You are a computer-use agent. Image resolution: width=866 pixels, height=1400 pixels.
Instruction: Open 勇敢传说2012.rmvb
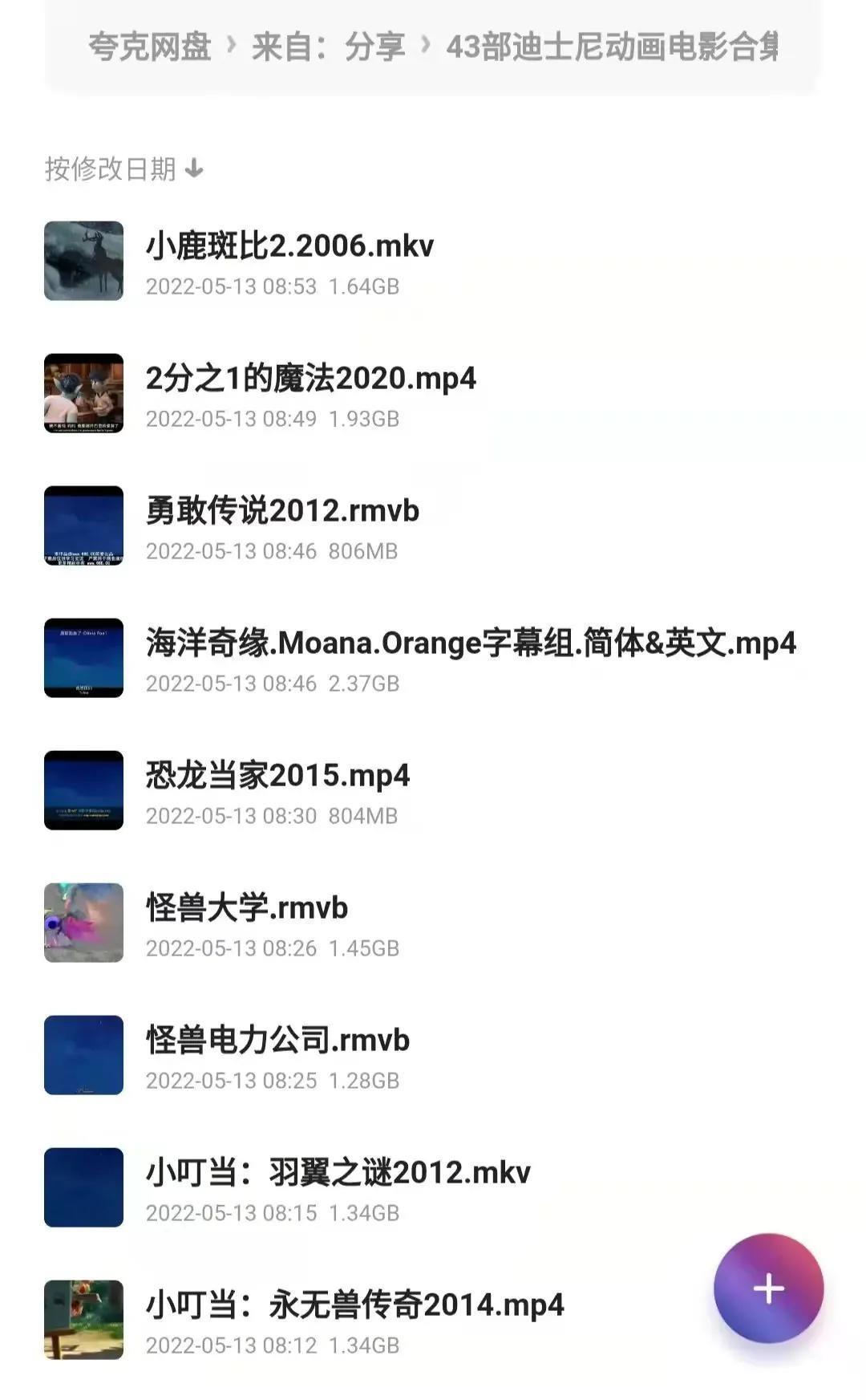[282, 511]
